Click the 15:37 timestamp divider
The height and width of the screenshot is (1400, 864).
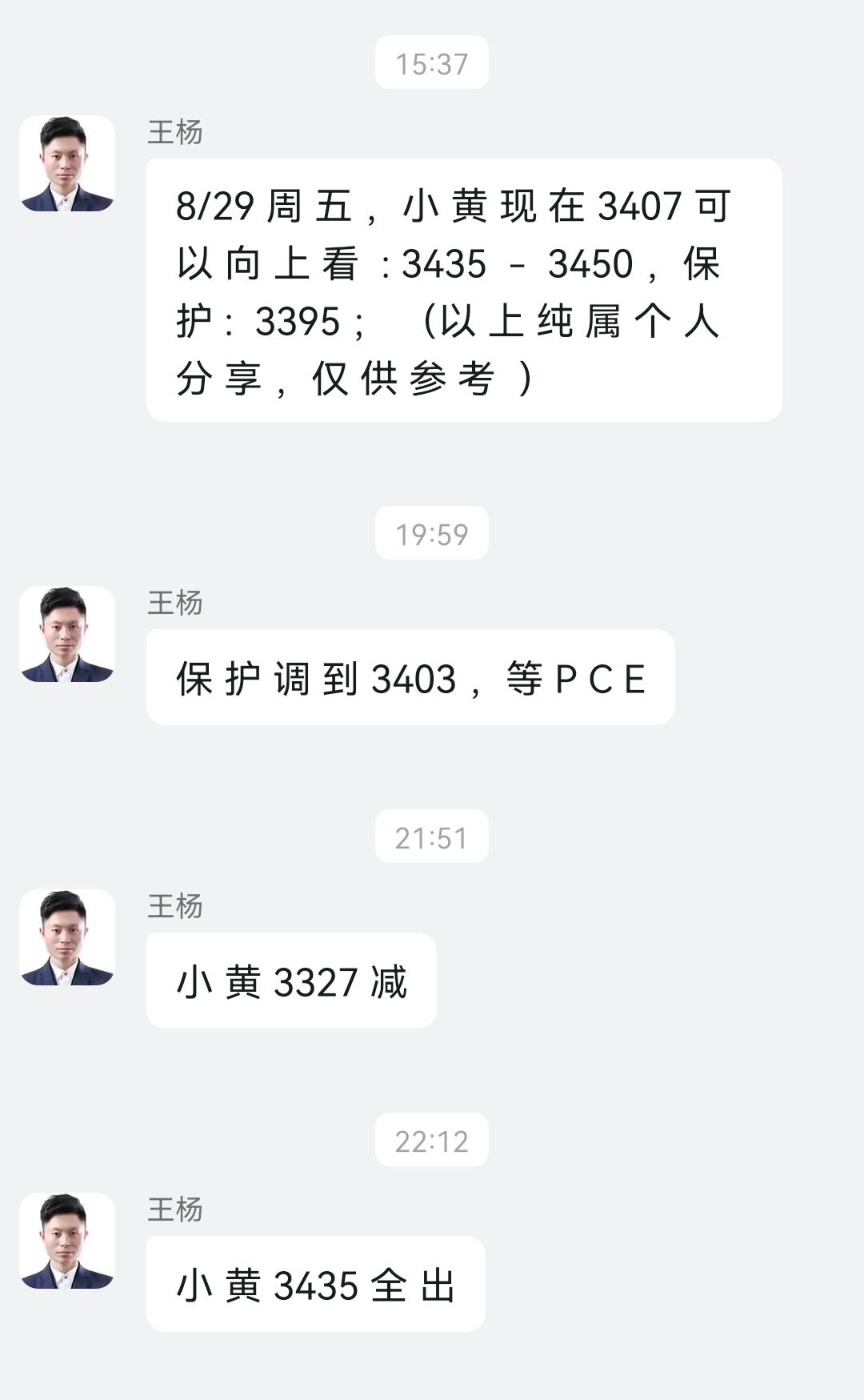point(432,62)
